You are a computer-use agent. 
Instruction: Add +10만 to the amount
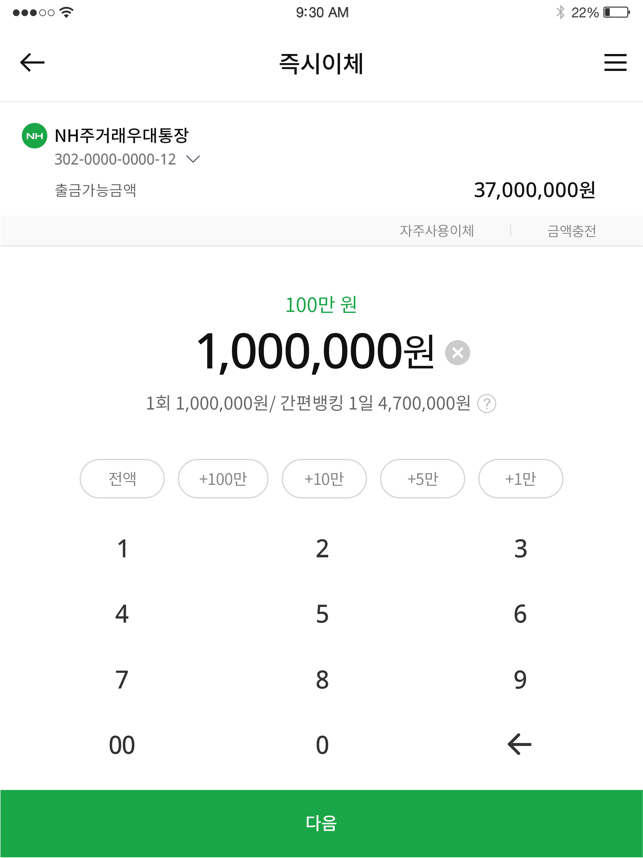click(324, 479)
